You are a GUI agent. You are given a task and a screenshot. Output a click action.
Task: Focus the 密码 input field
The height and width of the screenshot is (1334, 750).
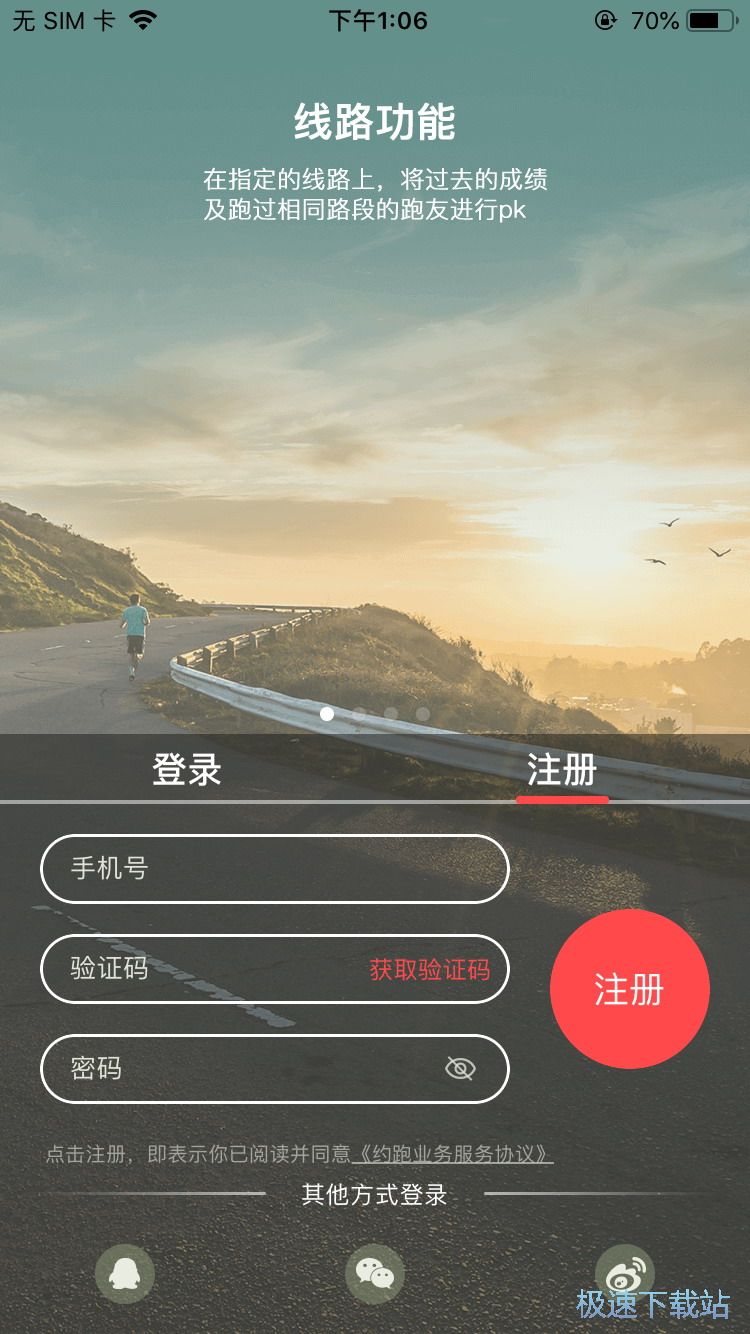[x=240, y=1068]
